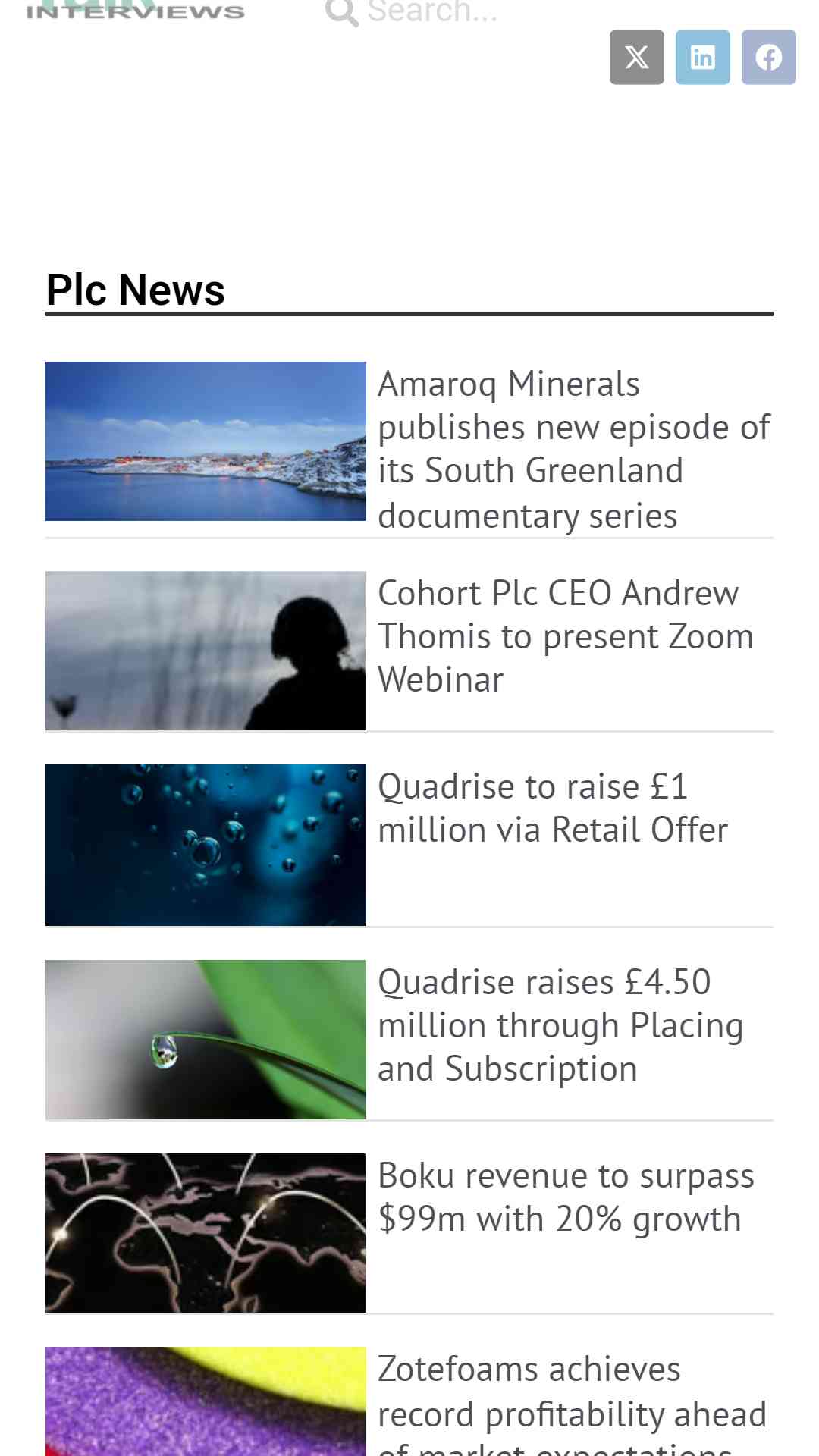The width and height of the screenshot is (819, 1456).
Task: Tap the world map thumbnail for Boku
Action: [x=206, y=1233]
